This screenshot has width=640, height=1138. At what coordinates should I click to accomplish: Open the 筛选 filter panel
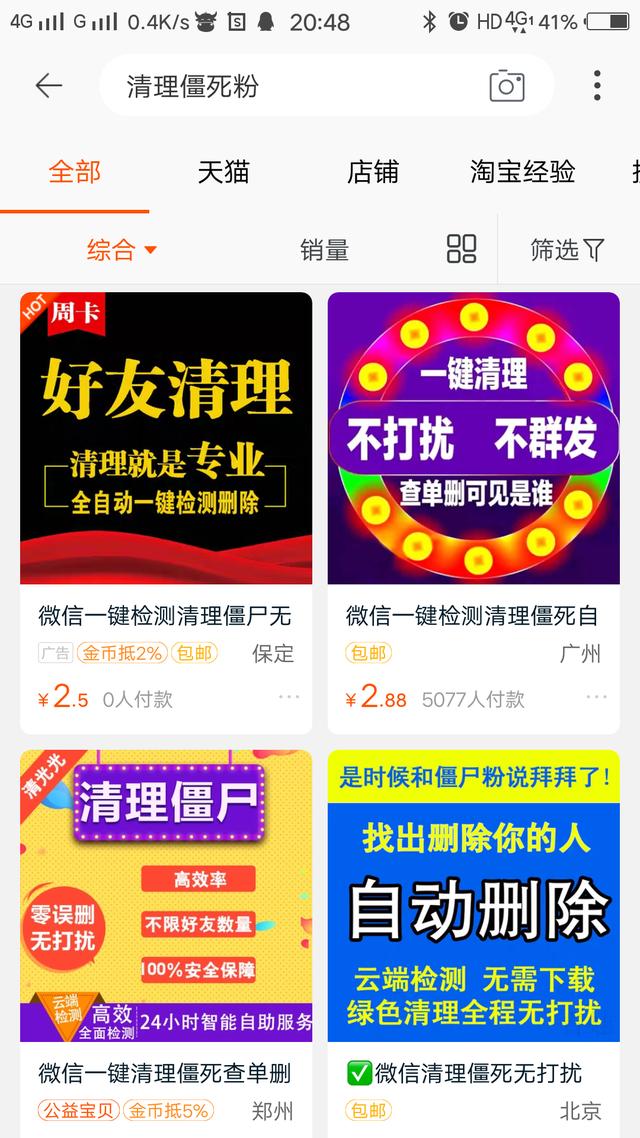click(567, 250)
